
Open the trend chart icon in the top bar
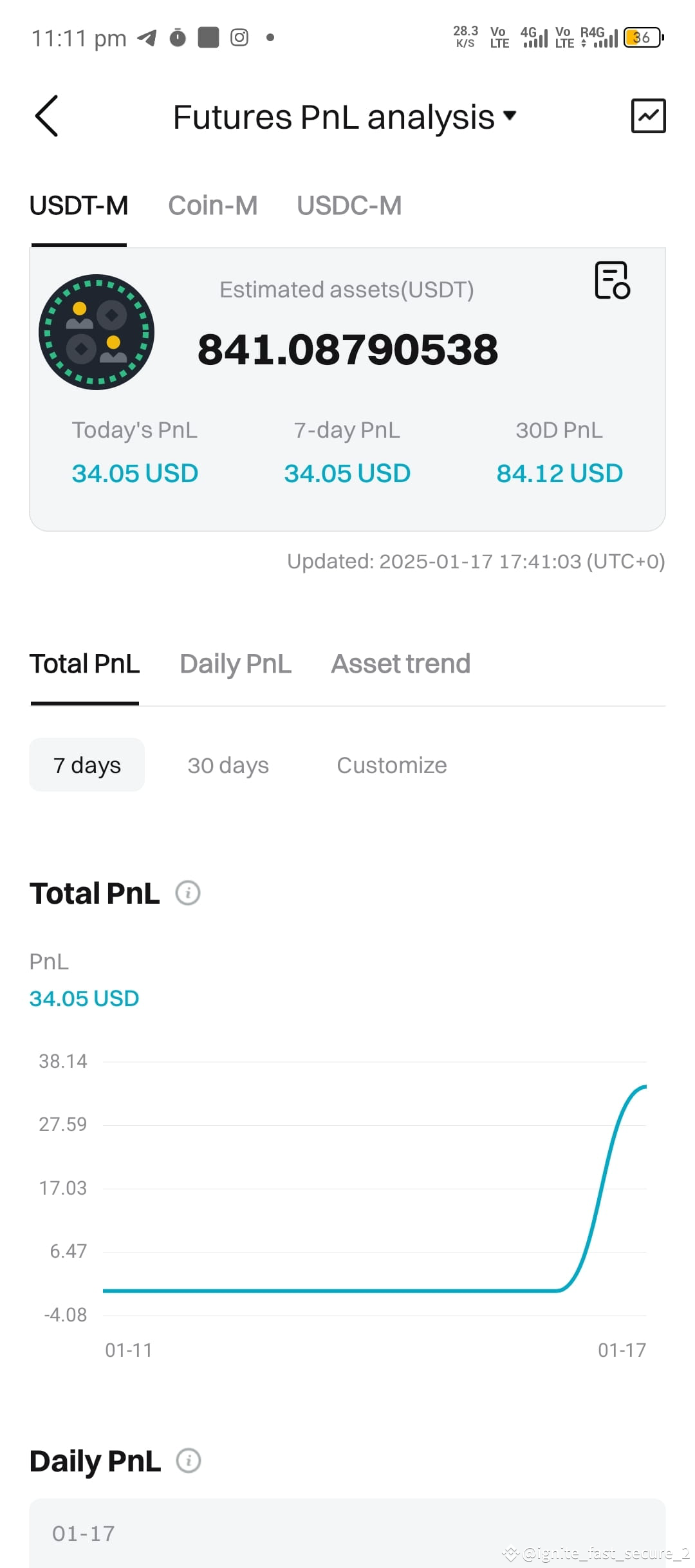pyautogui.click(x=647, y=117)
